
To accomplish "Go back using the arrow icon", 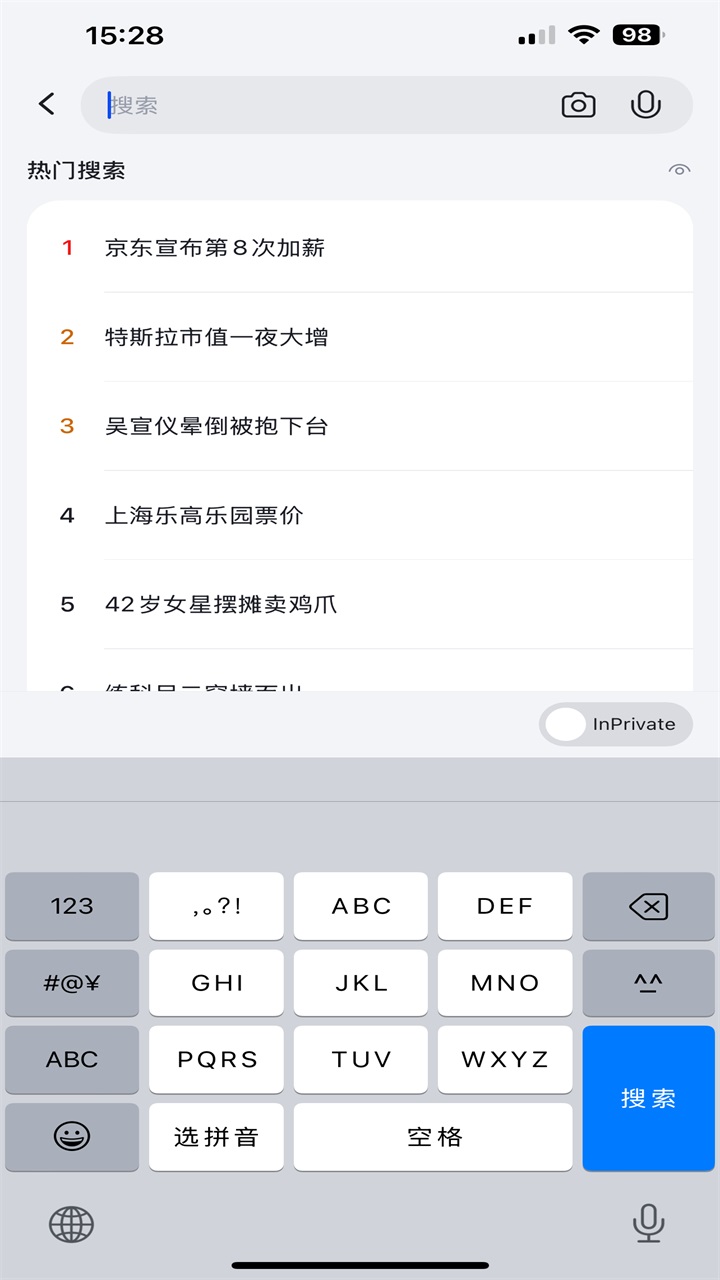I will (x=47, y=104).
